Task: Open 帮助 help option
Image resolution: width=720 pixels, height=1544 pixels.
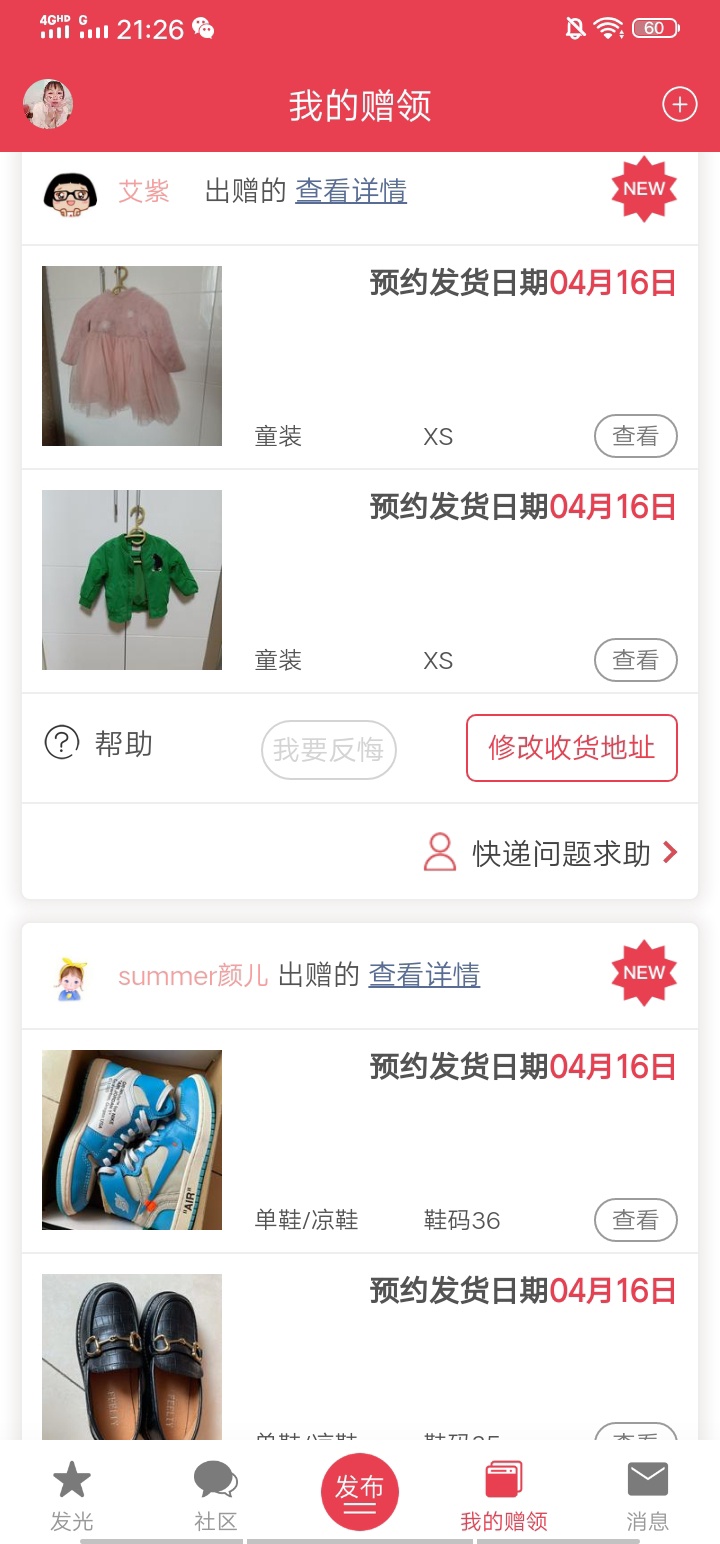Action: (x=99, y=744)
